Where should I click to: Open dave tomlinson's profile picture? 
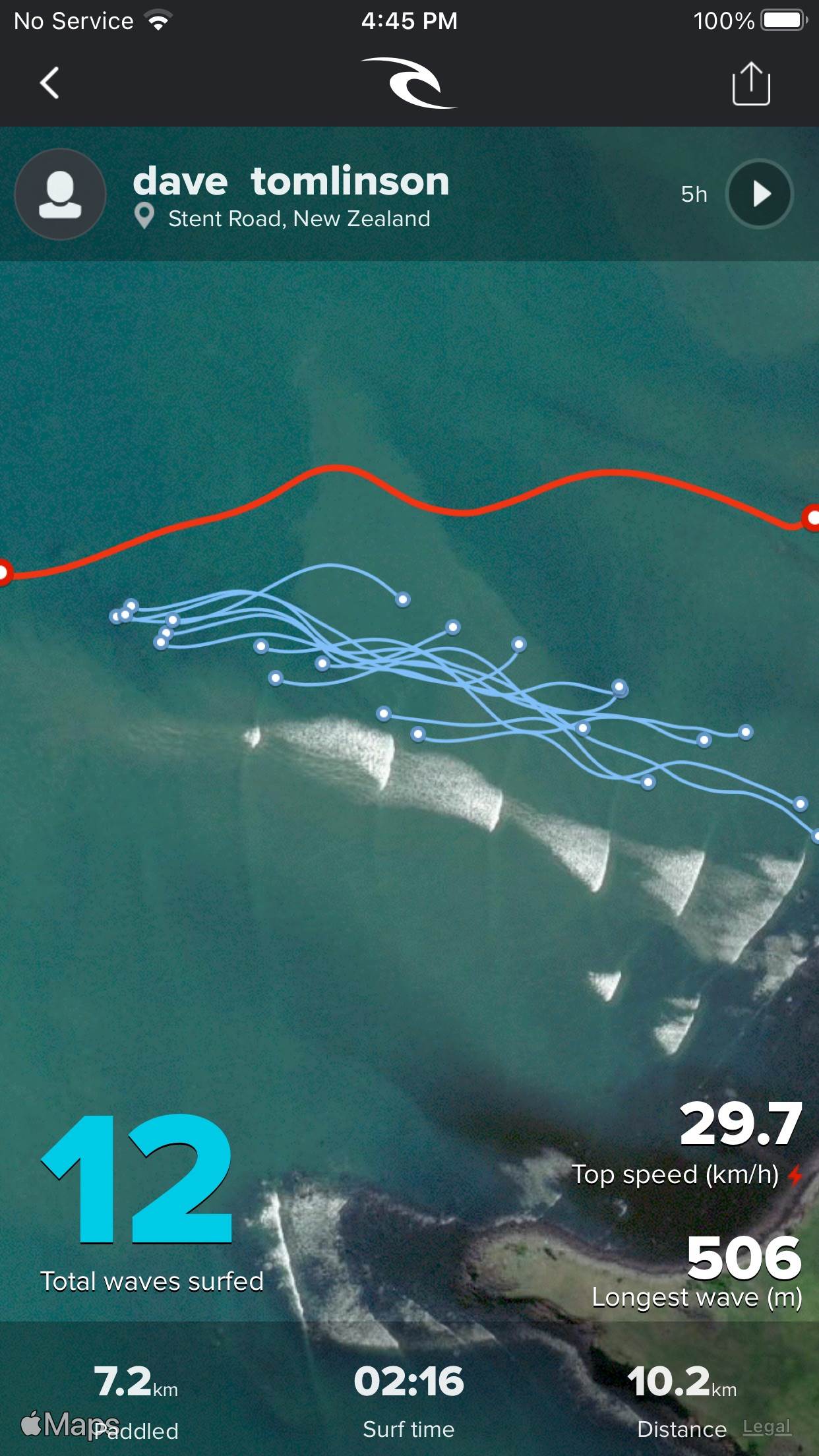click(x=61, y=194)
